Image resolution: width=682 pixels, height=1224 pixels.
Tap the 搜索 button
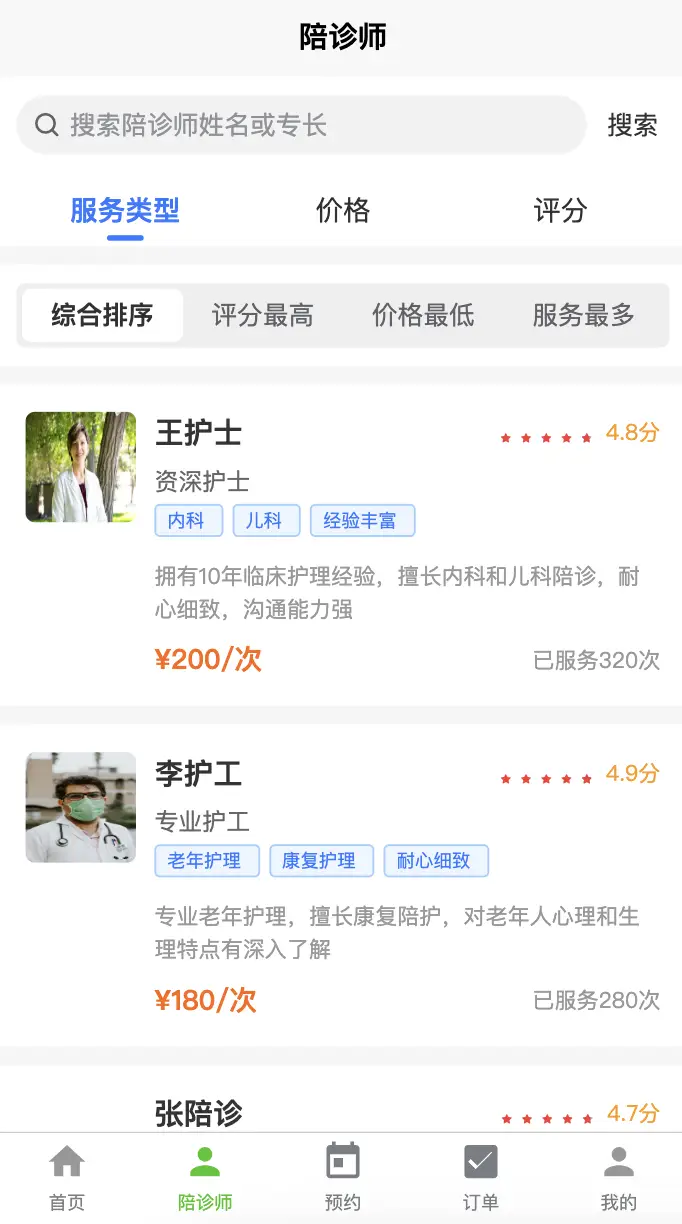(x=632, y=125)
